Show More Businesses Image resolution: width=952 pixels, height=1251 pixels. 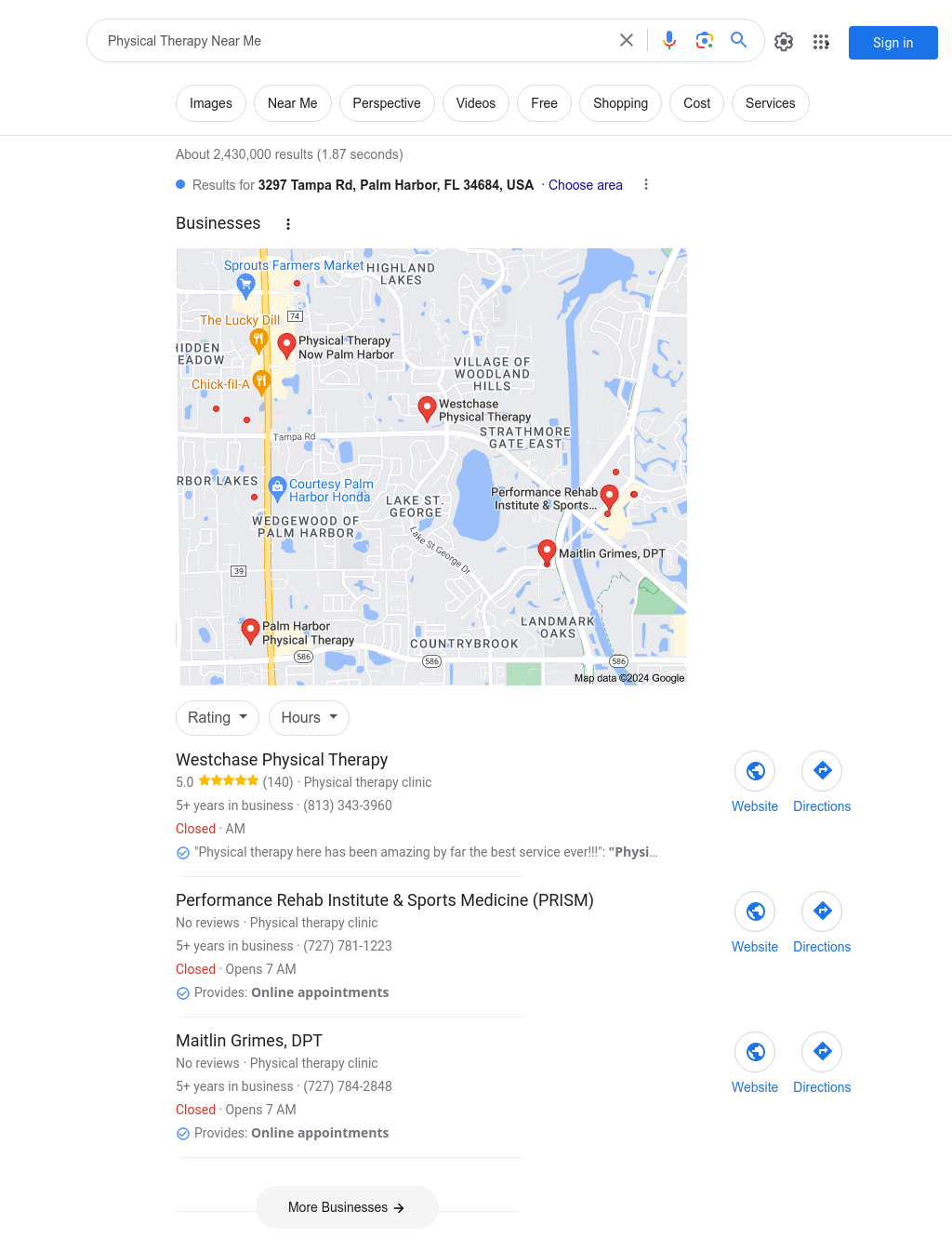click(x=347, y=1207)
